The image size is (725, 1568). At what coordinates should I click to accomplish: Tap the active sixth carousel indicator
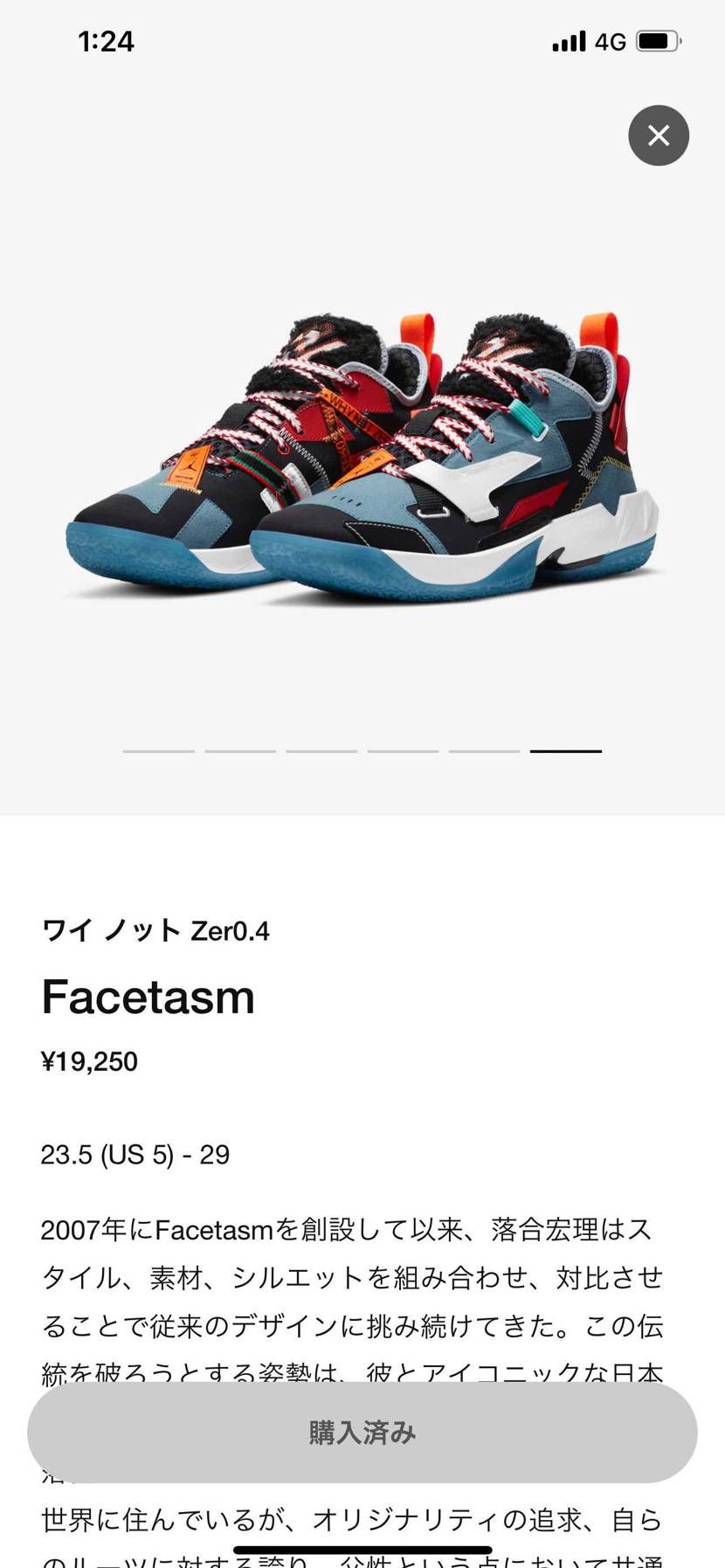pos(566,749)
